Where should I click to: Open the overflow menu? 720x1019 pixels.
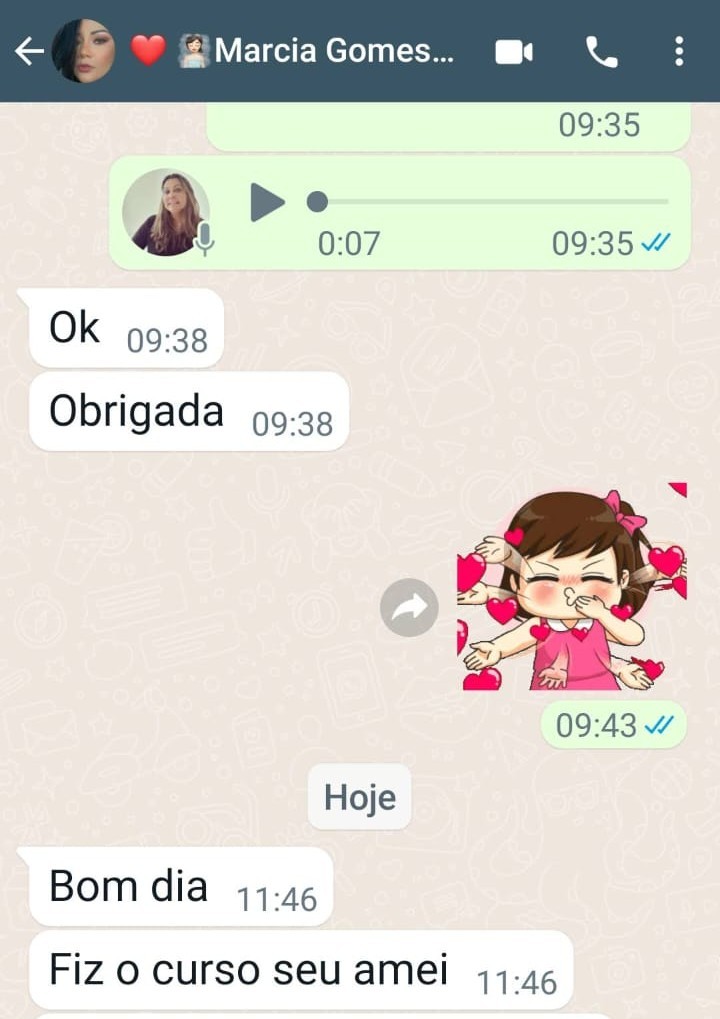pyautogui.click(x=679, y=52)
